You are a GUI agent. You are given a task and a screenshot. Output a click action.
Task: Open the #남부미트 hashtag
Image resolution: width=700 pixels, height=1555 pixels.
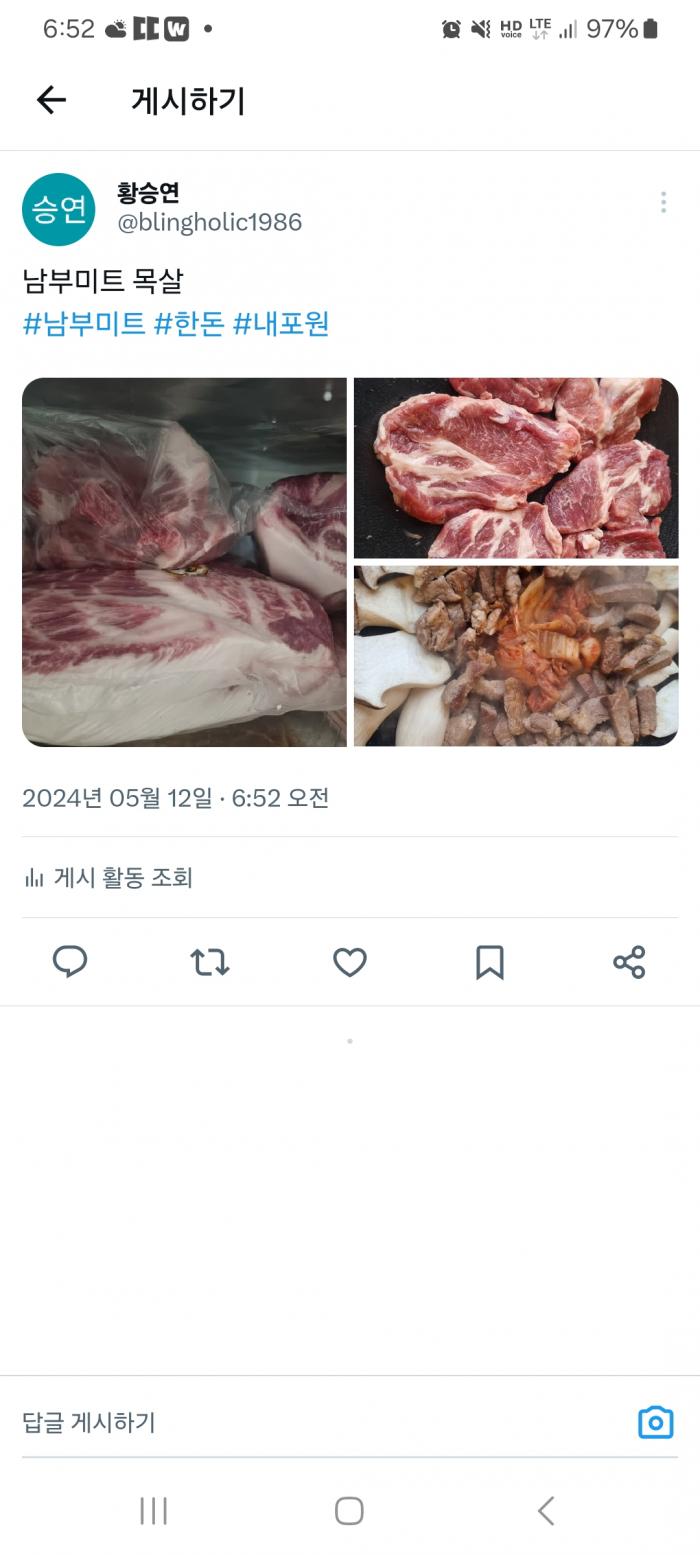point(84,324)
